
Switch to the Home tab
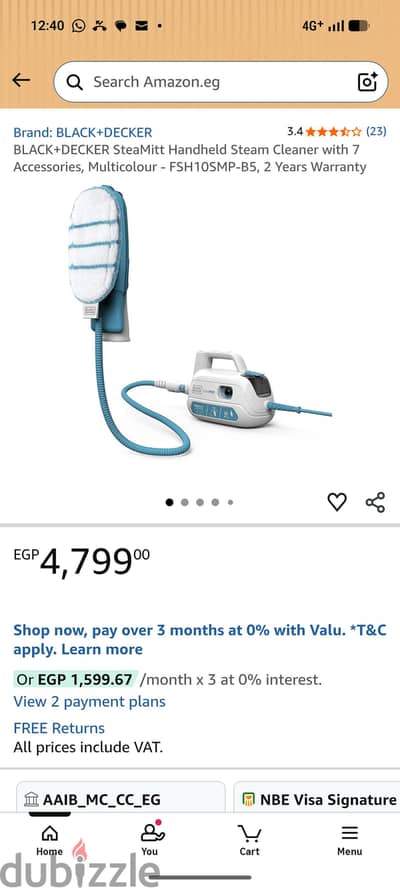click(x=50, y=839)
